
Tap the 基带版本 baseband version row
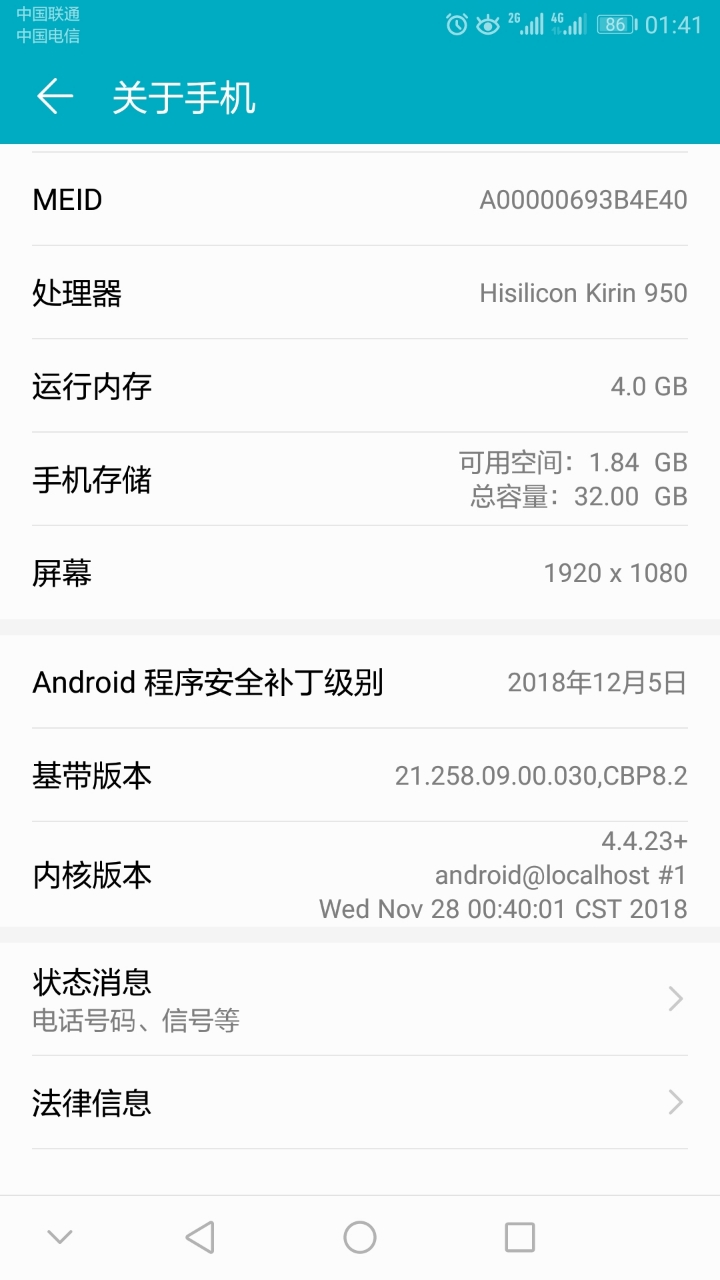[x=360, y=775]
